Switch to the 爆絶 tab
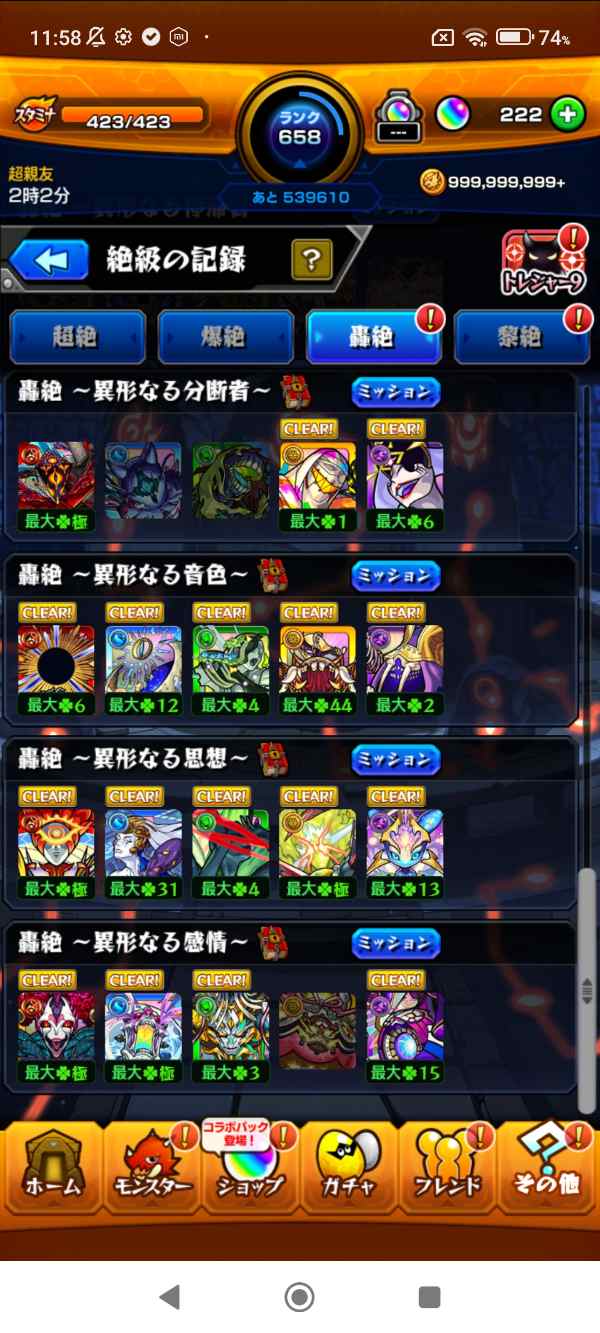600x1333 pixels. coord(226,337)
